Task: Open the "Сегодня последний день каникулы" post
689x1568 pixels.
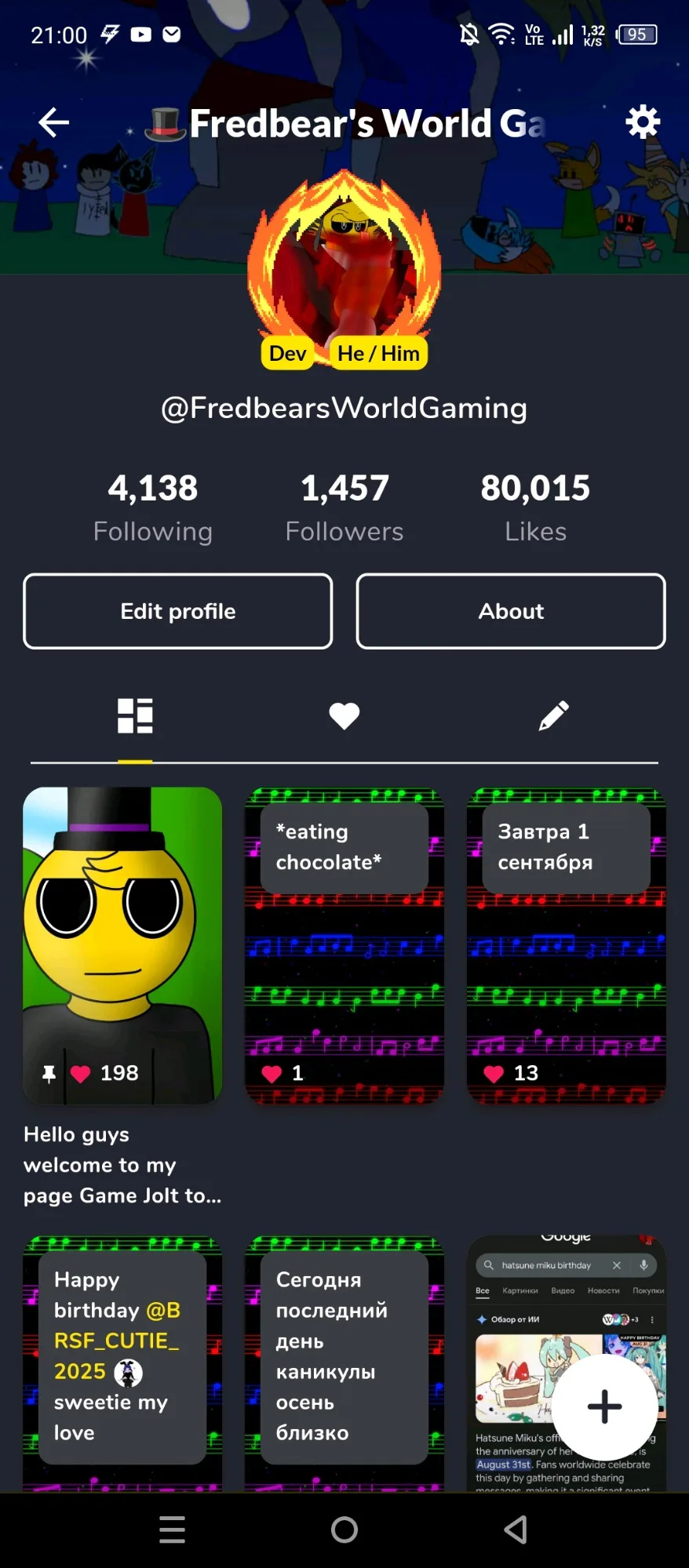Action: point(344,1361)
